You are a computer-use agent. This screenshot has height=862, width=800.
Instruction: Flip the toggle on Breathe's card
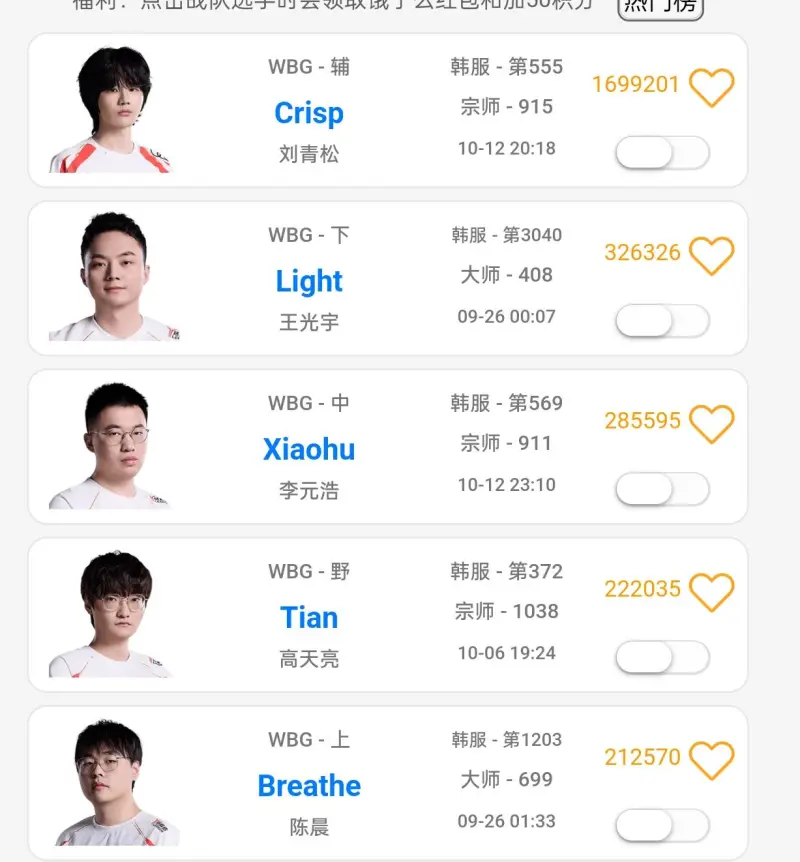pos(662,825)
